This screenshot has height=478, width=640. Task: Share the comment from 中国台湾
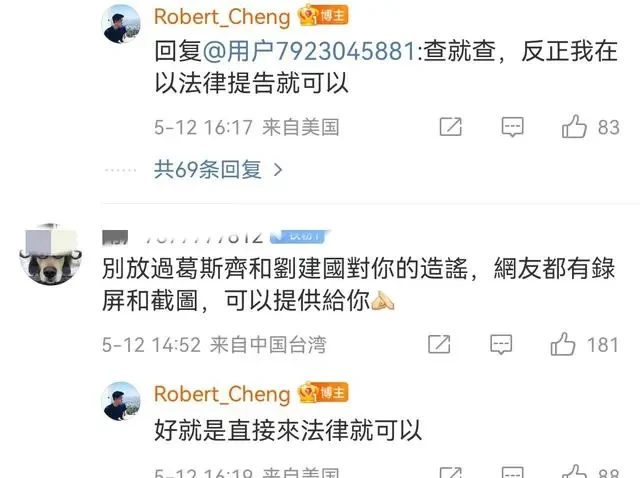click(438, 345)
